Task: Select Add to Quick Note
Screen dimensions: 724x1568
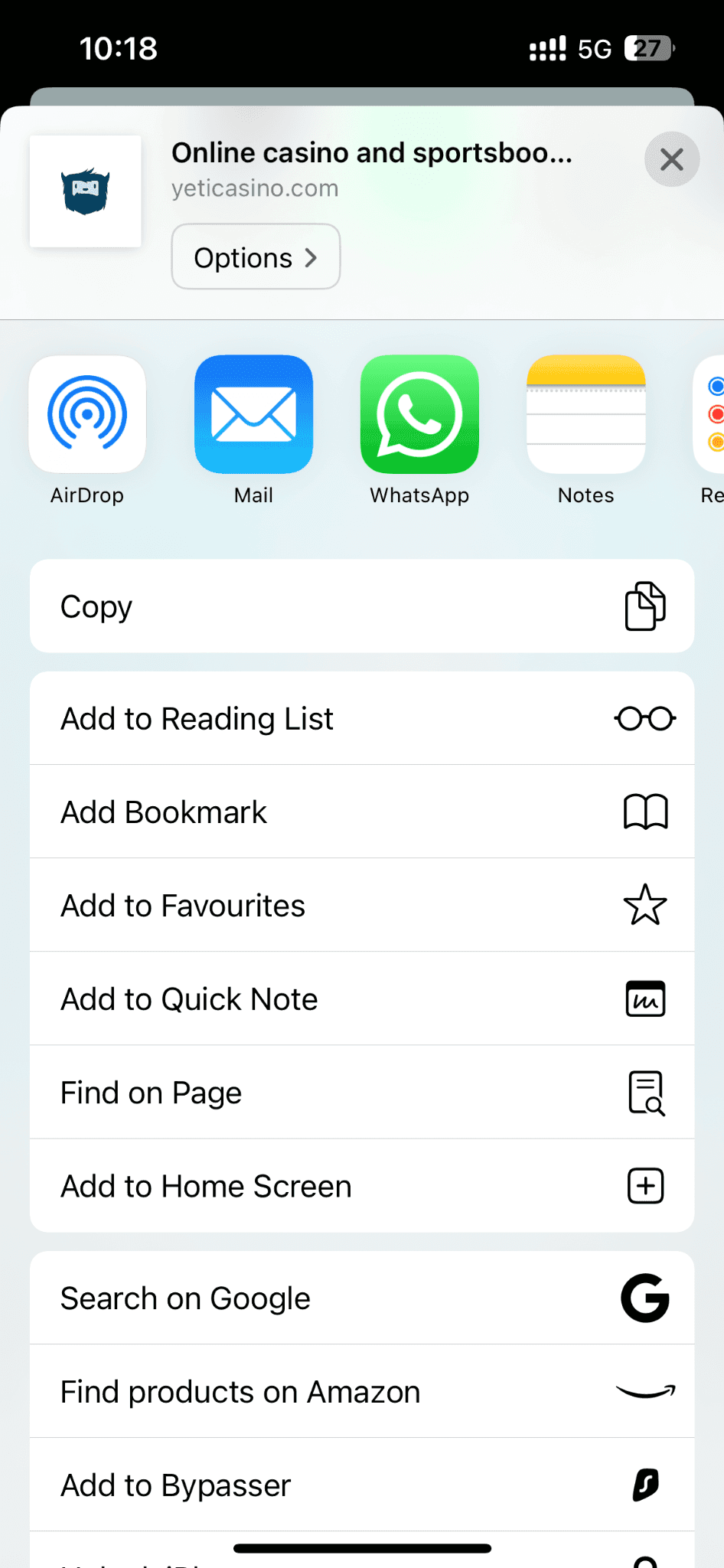Action: (361, 998)
